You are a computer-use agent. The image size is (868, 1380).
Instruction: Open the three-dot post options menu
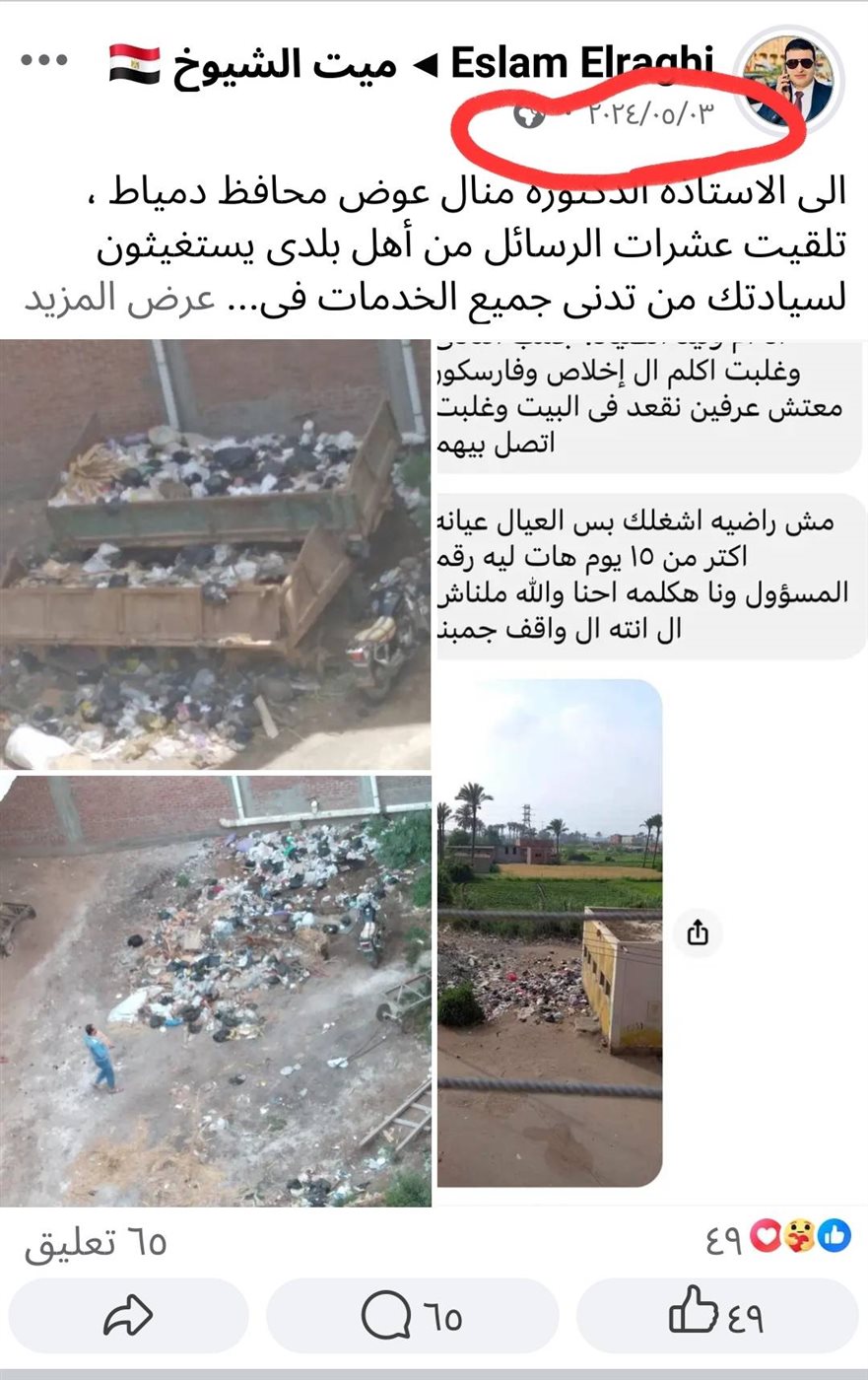(x=44, y=60)
